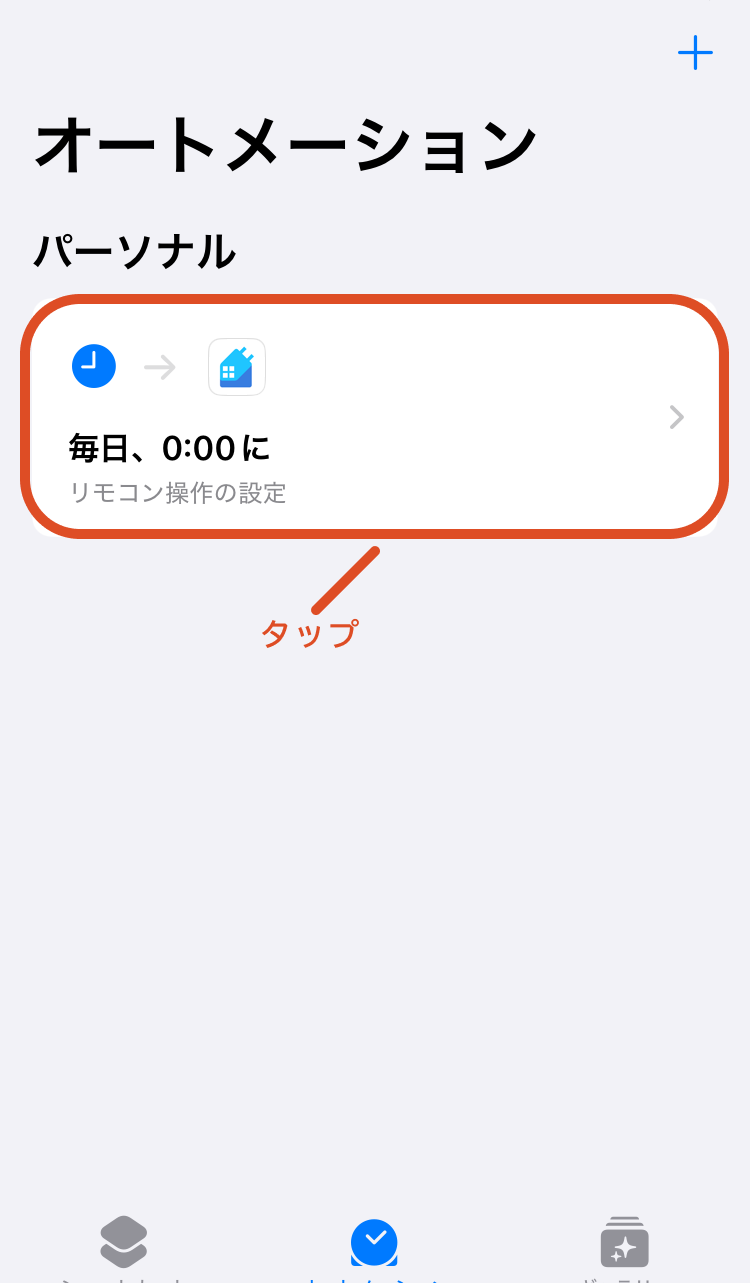Tap the パーソナル section heading

tap(135, 253)
